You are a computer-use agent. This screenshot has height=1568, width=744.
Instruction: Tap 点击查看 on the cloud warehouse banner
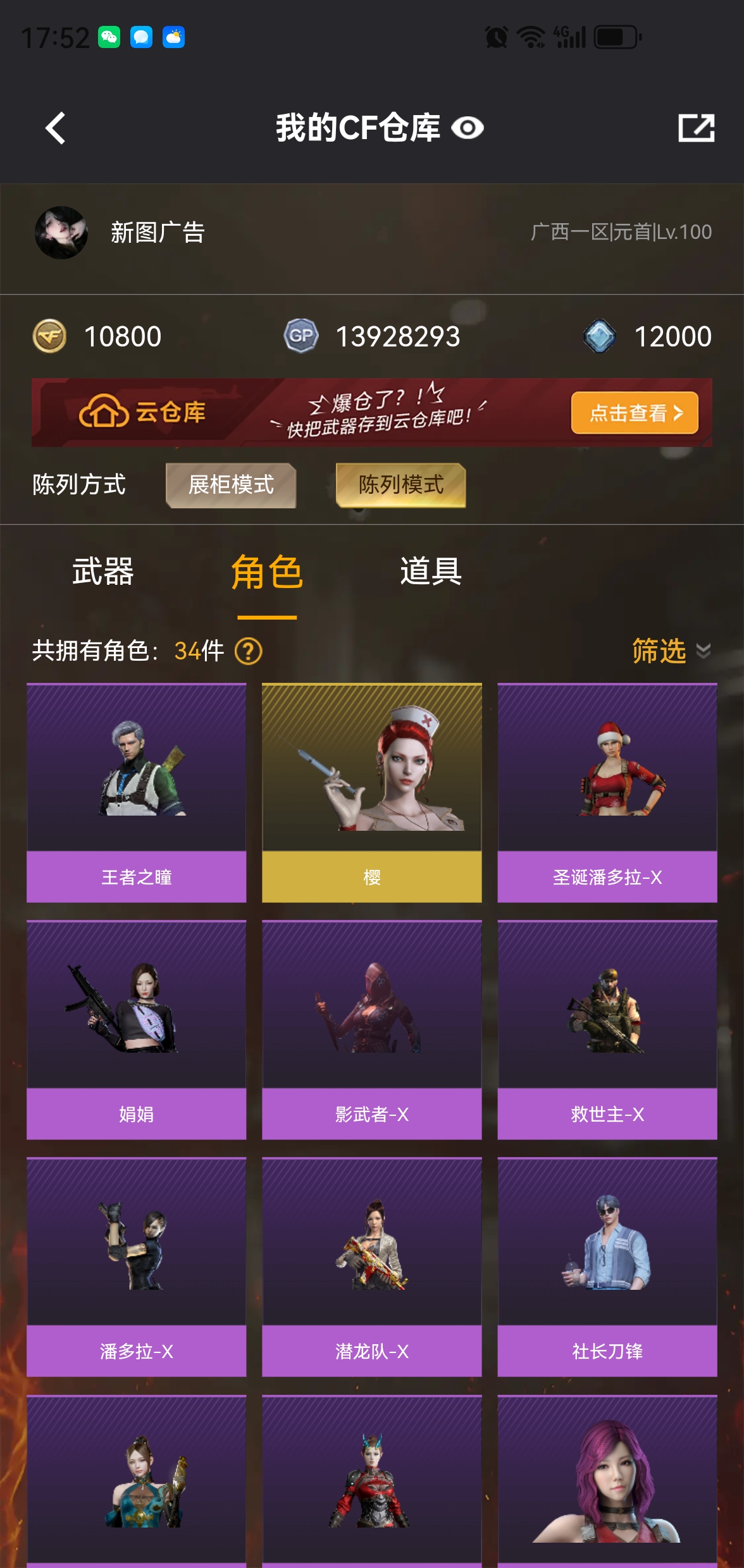click(635, 413)
